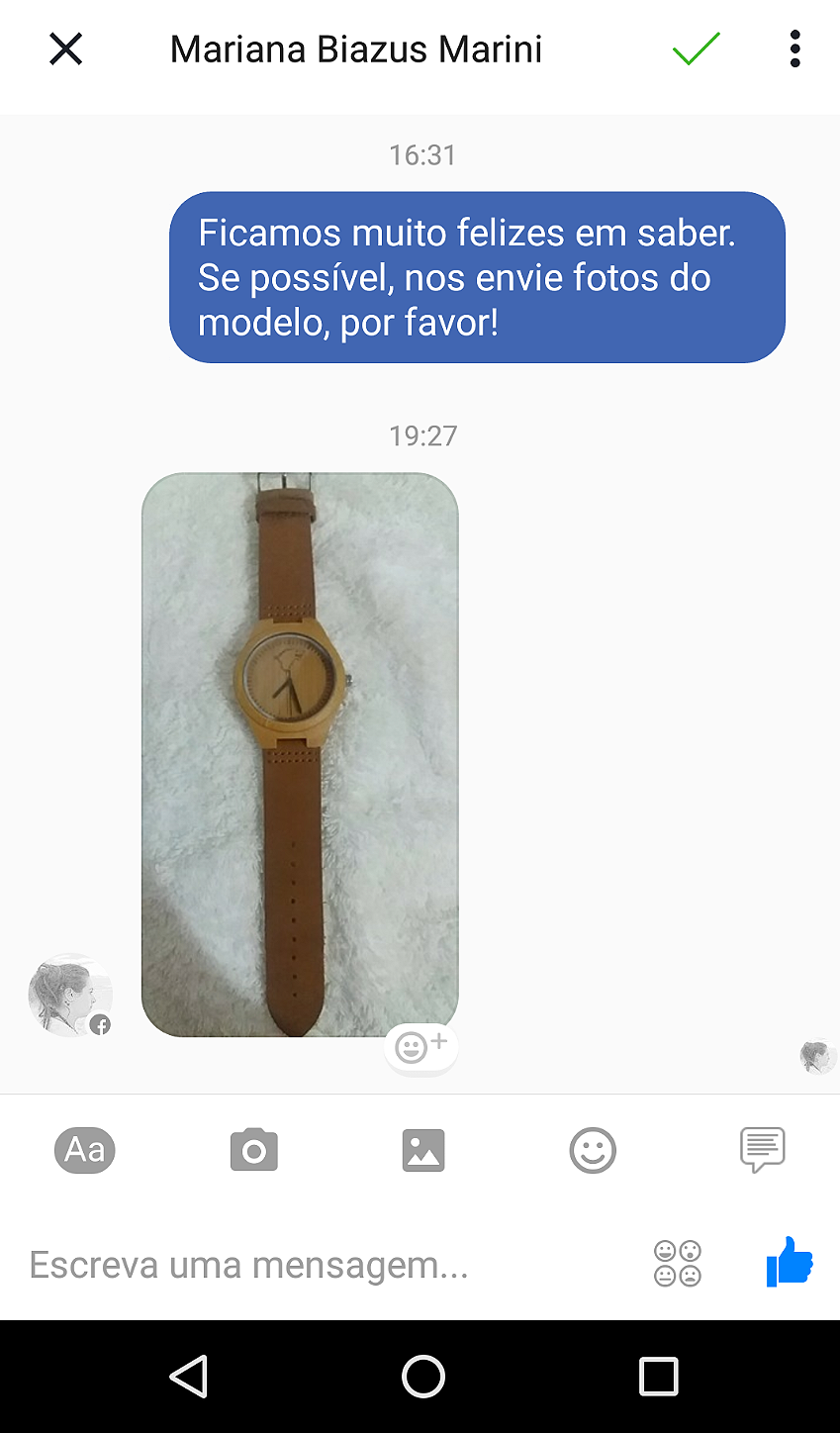Open the three-dot overflow menu
Image resolution: width=840 pixels, height=1433 pixels.
794,48
